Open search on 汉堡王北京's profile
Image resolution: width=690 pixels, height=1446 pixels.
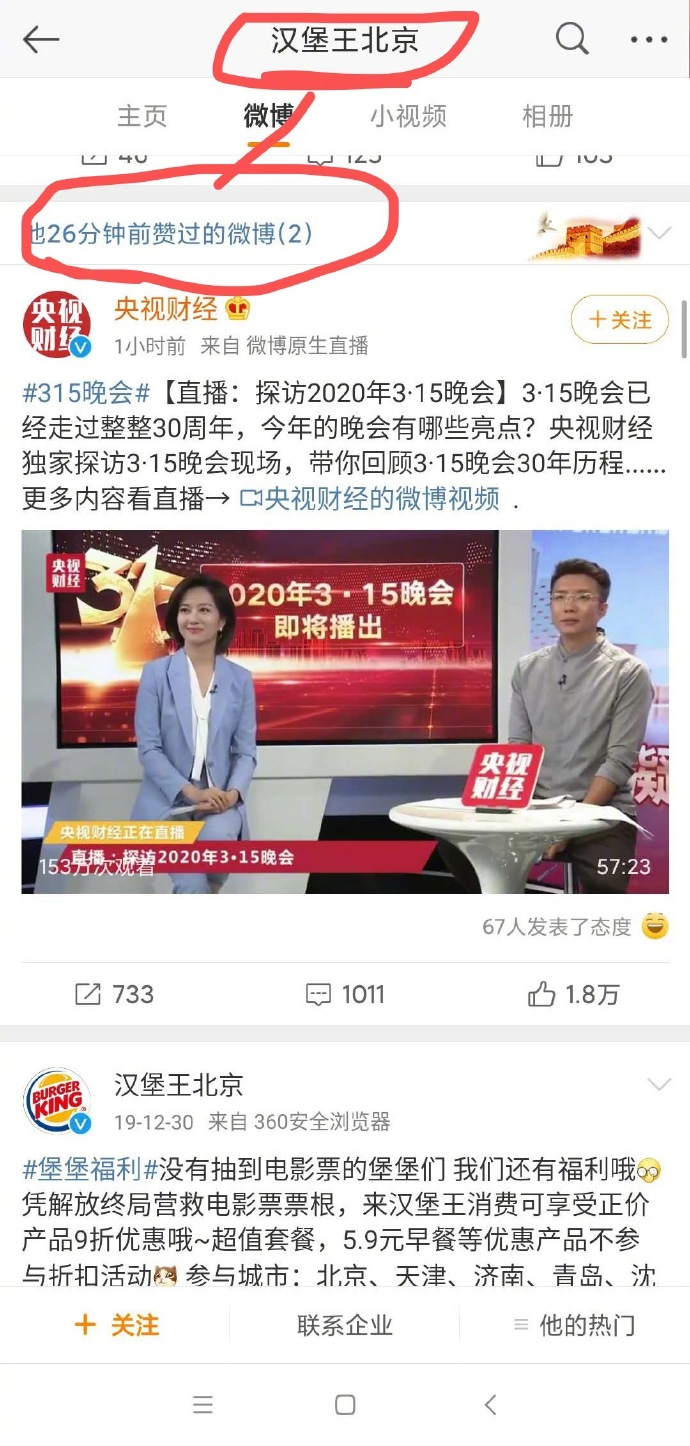[572, 40]
